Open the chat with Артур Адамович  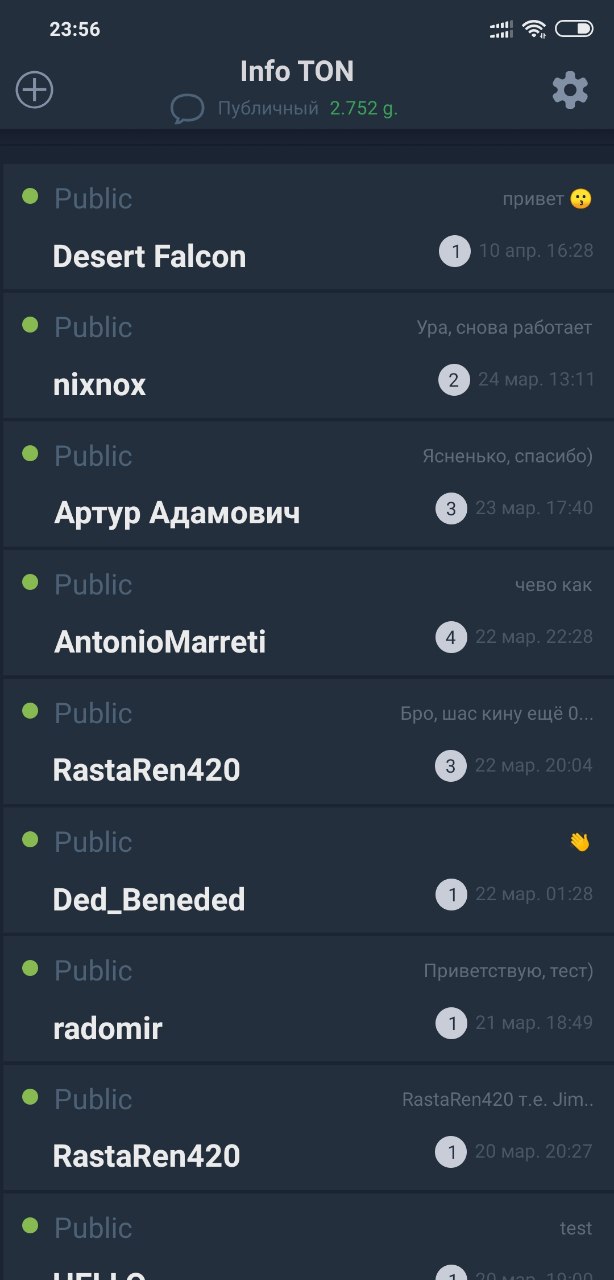308,484
